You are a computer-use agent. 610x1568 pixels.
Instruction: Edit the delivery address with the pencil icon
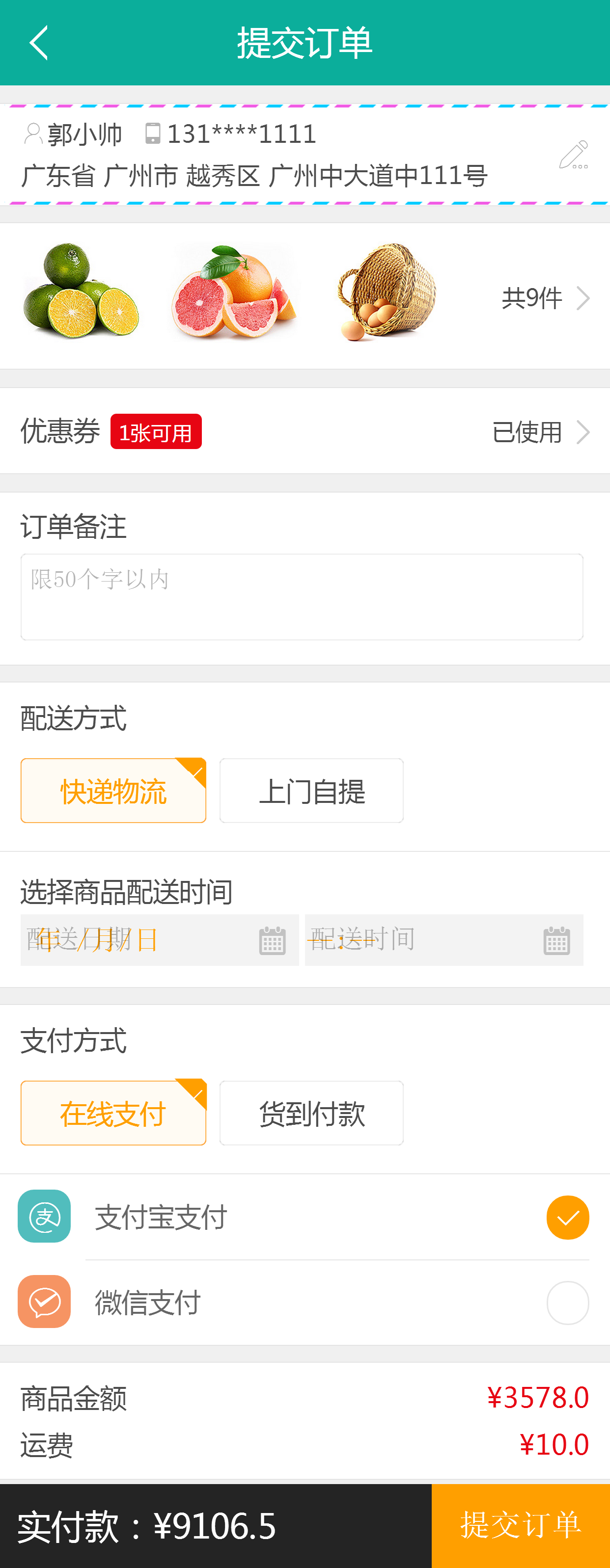pyautogui.click(x=574, y=155)
